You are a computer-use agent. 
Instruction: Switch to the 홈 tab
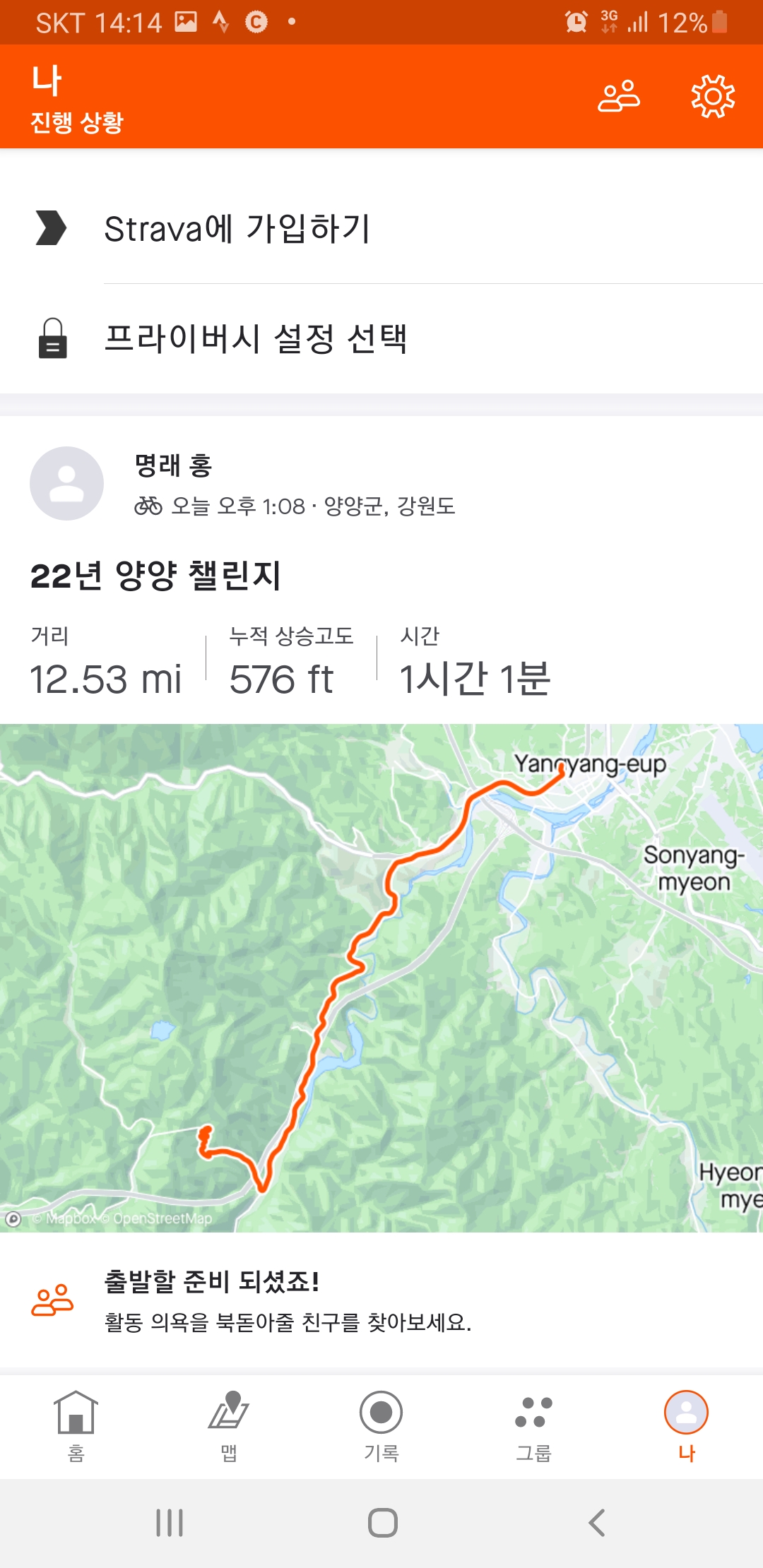tap(76, 1427)
